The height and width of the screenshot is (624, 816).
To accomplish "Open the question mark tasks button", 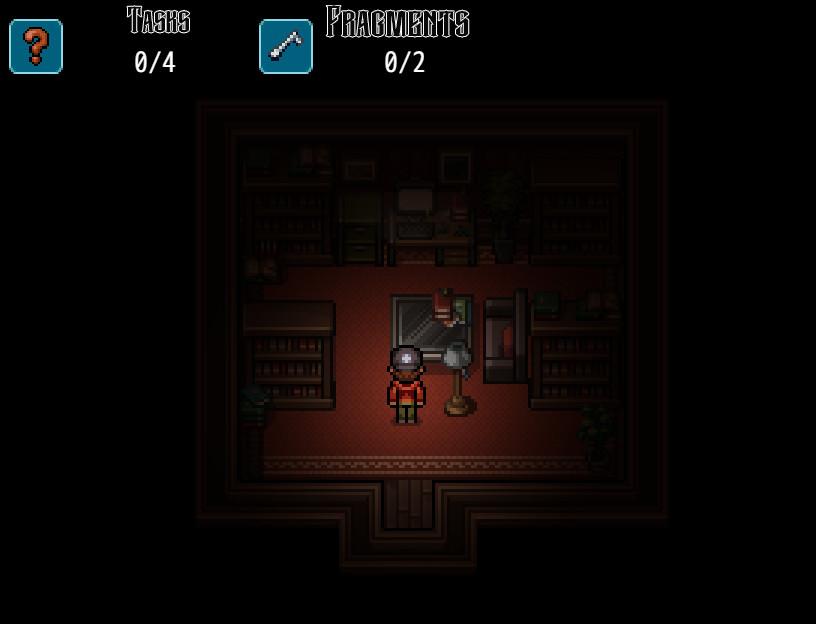I will [36, 47].
